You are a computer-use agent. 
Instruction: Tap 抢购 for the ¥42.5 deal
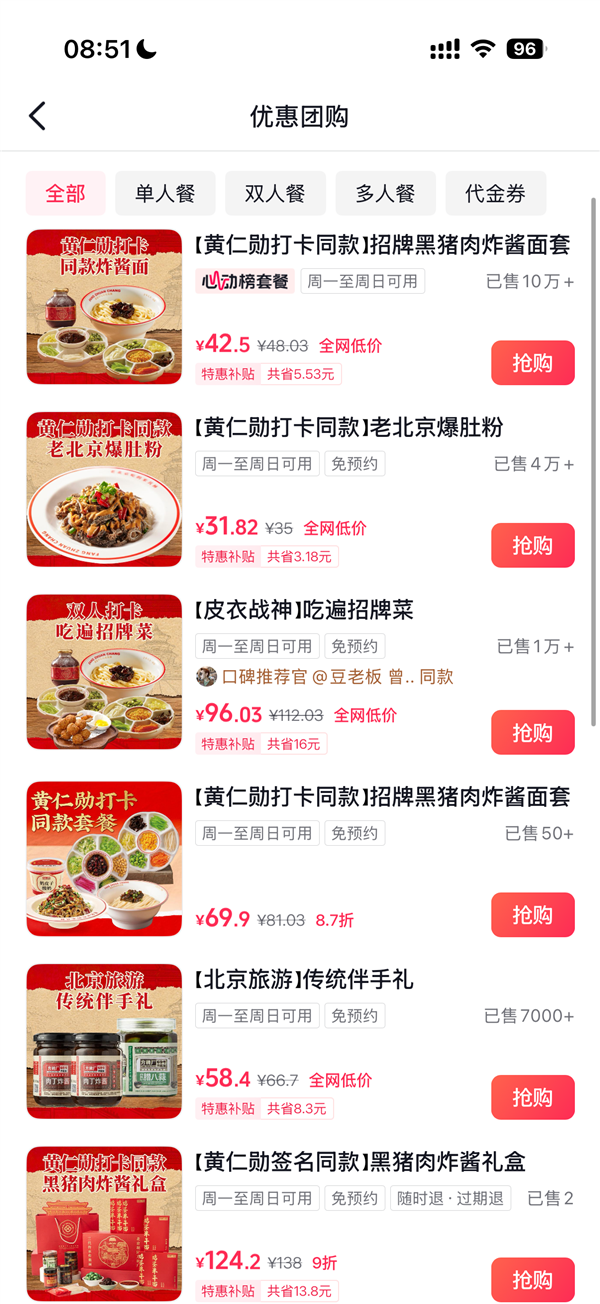click(x=532, y=363)
